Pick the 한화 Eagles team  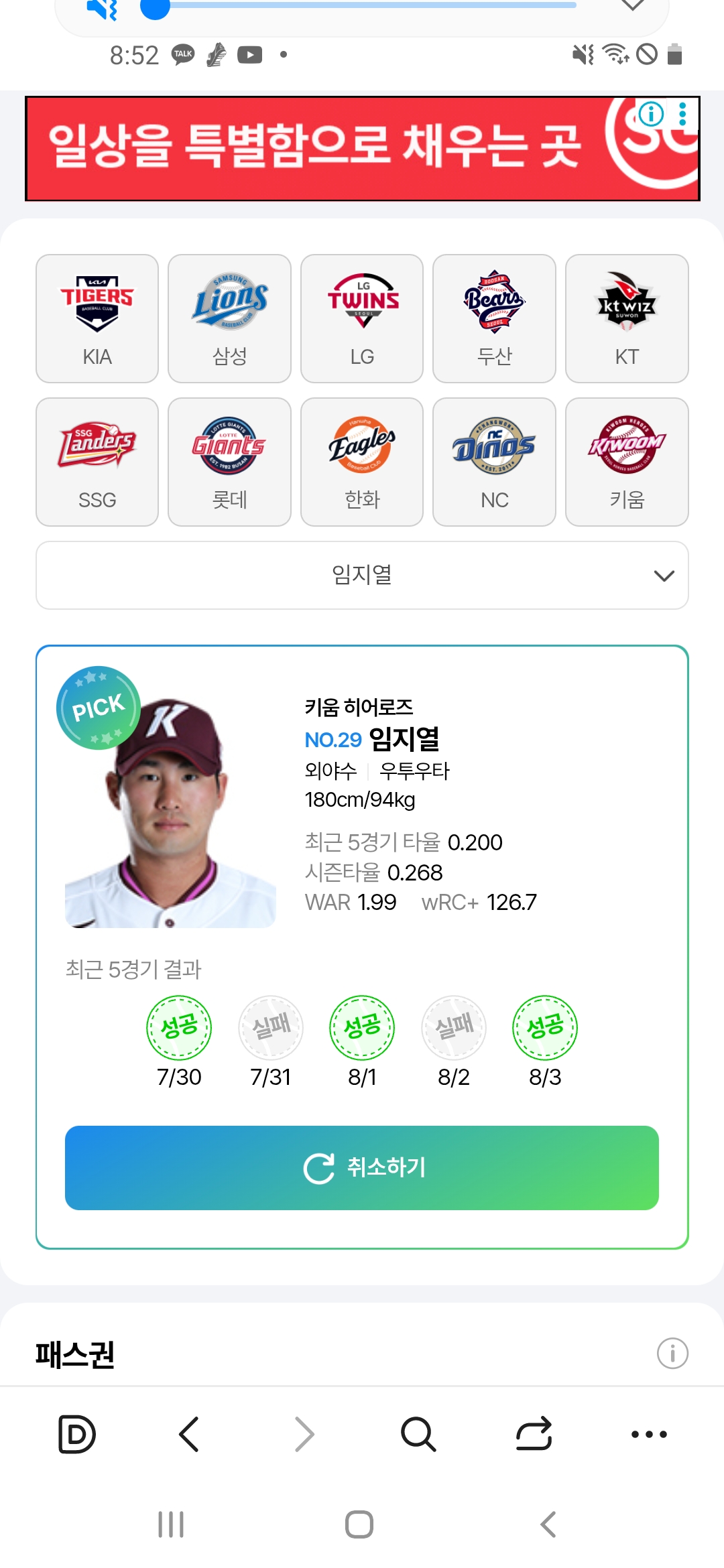(362, 462)
